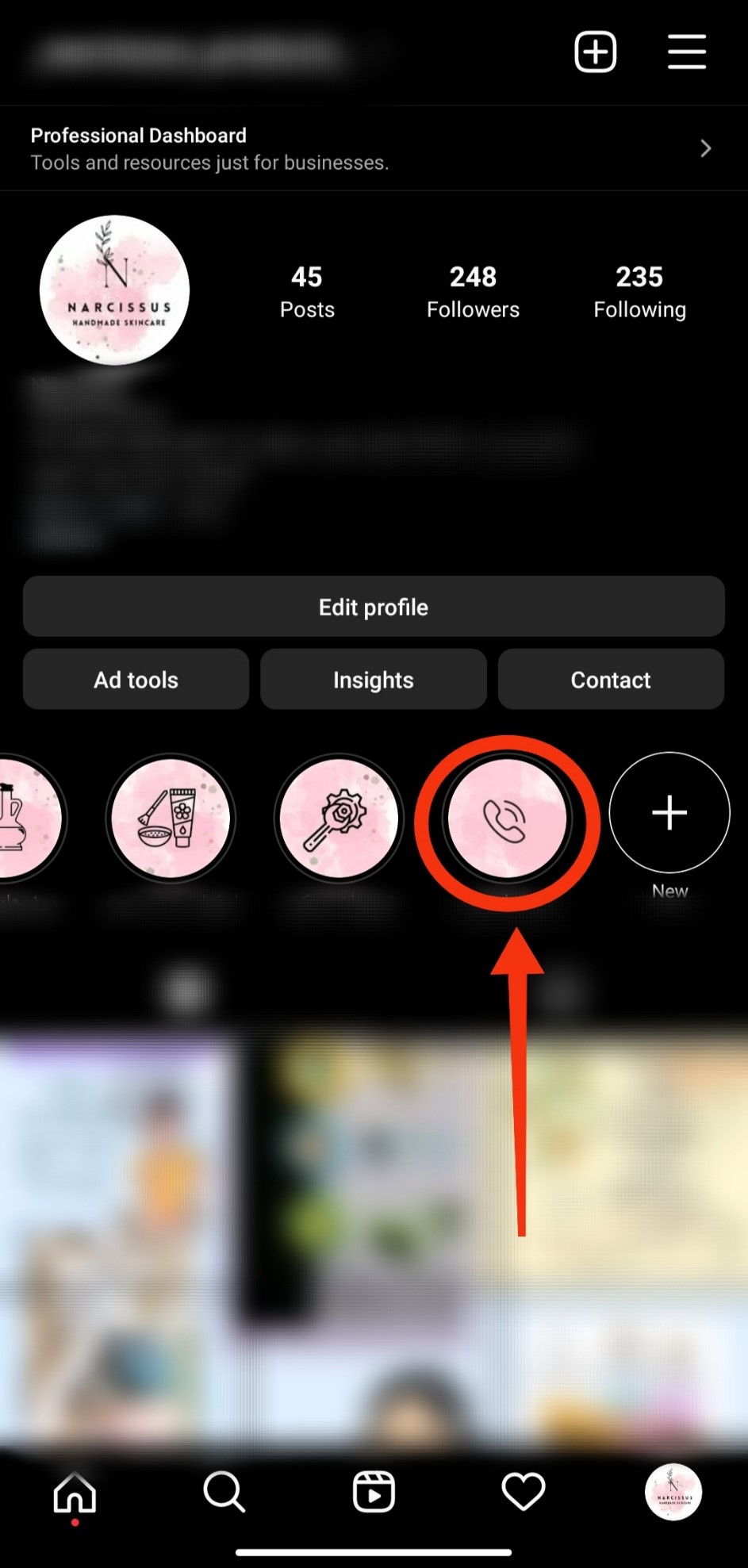
Task: Open Ad tools
Action: click(x=136, y=680)
